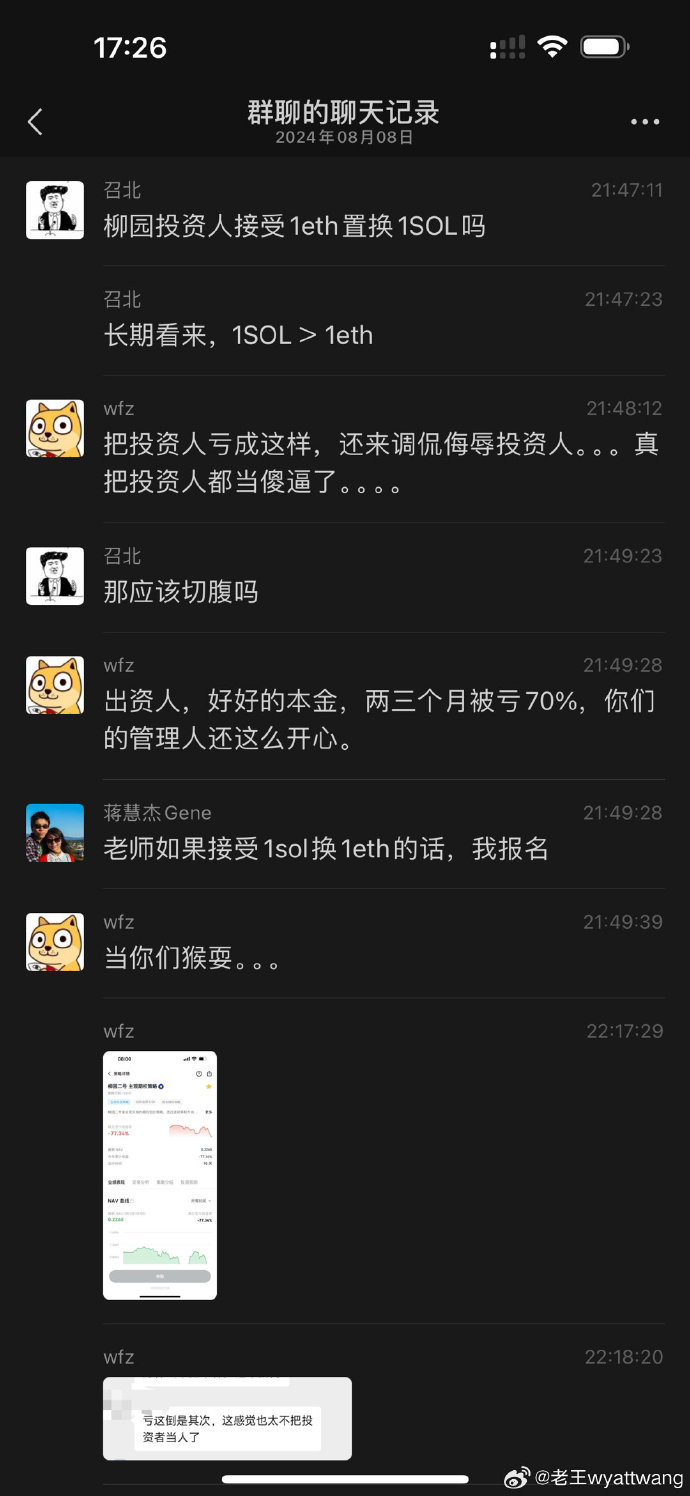Open the NAV chart screenshot sent at 22:17:29
The image size is (690, 1496).
tap(160, 1175)
